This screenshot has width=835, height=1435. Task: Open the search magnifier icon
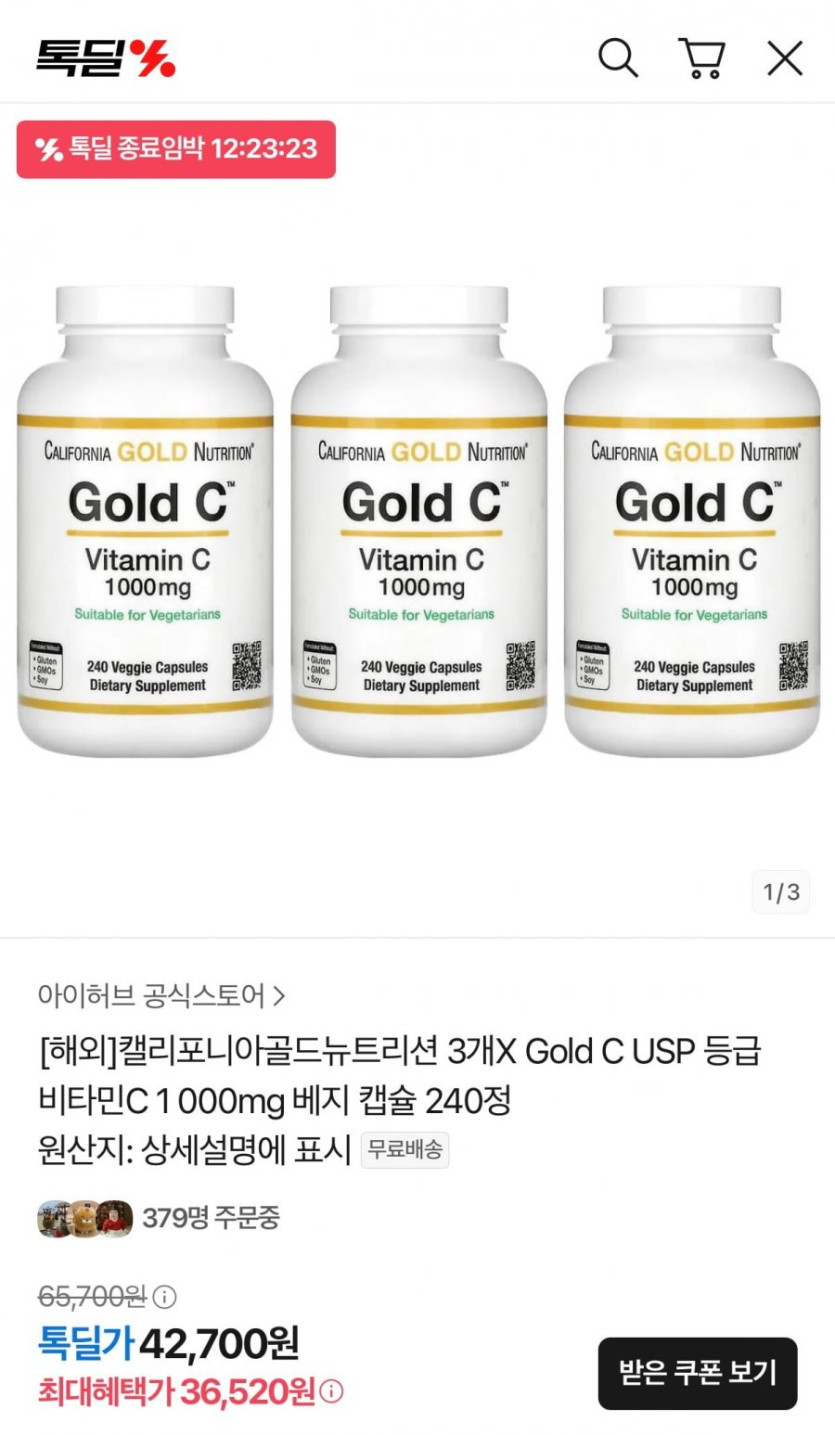click(x=618, y=58)
